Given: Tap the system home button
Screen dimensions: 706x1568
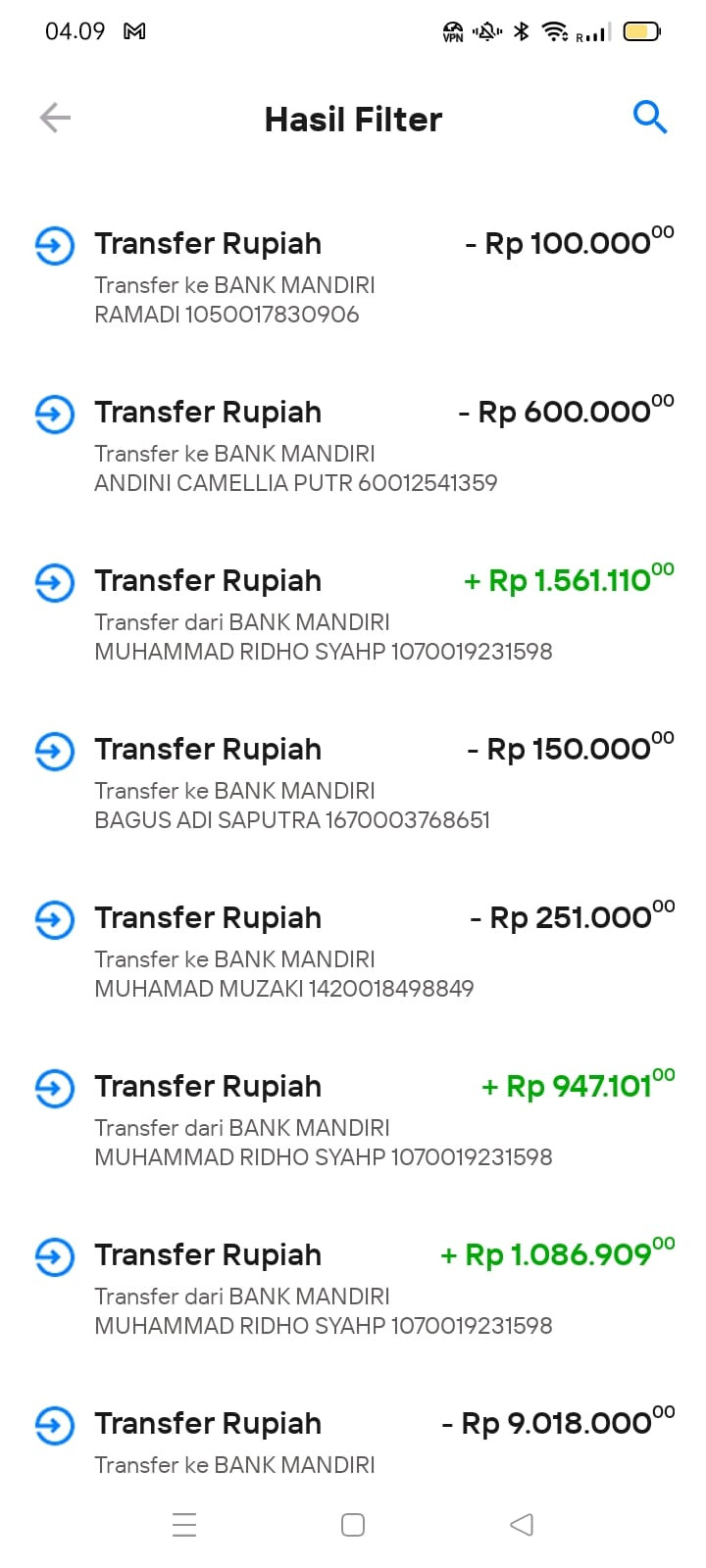Looking at the screenshot, I should [x=353, y=1525].
